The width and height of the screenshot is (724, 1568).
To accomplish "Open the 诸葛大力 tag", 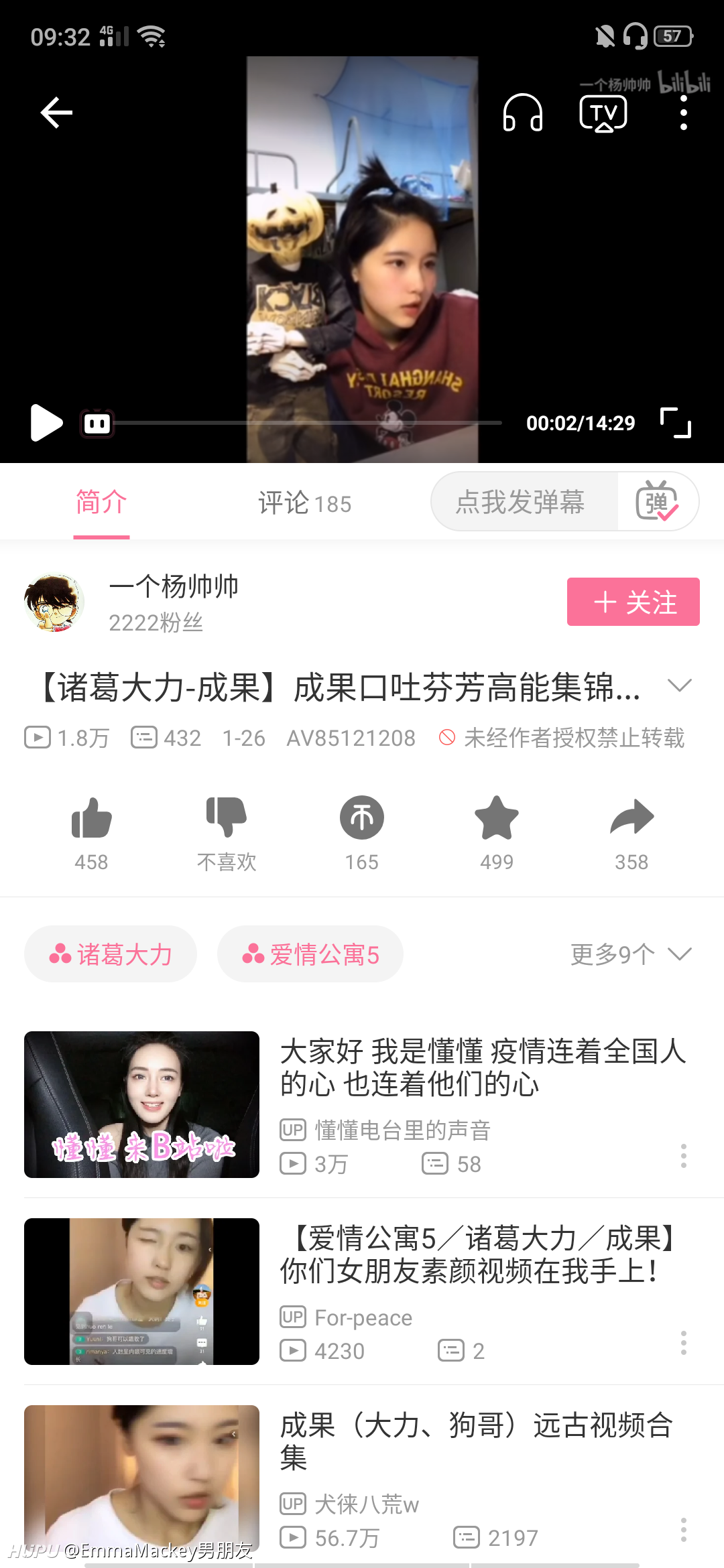I will tap(111, 954).
